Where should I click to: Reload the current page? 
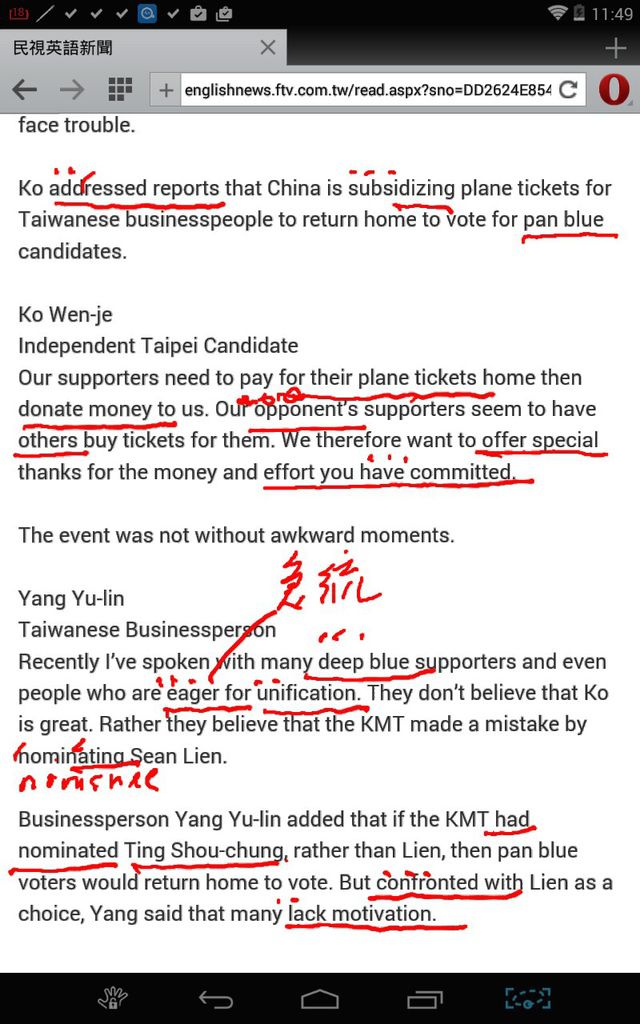[569, 89]
